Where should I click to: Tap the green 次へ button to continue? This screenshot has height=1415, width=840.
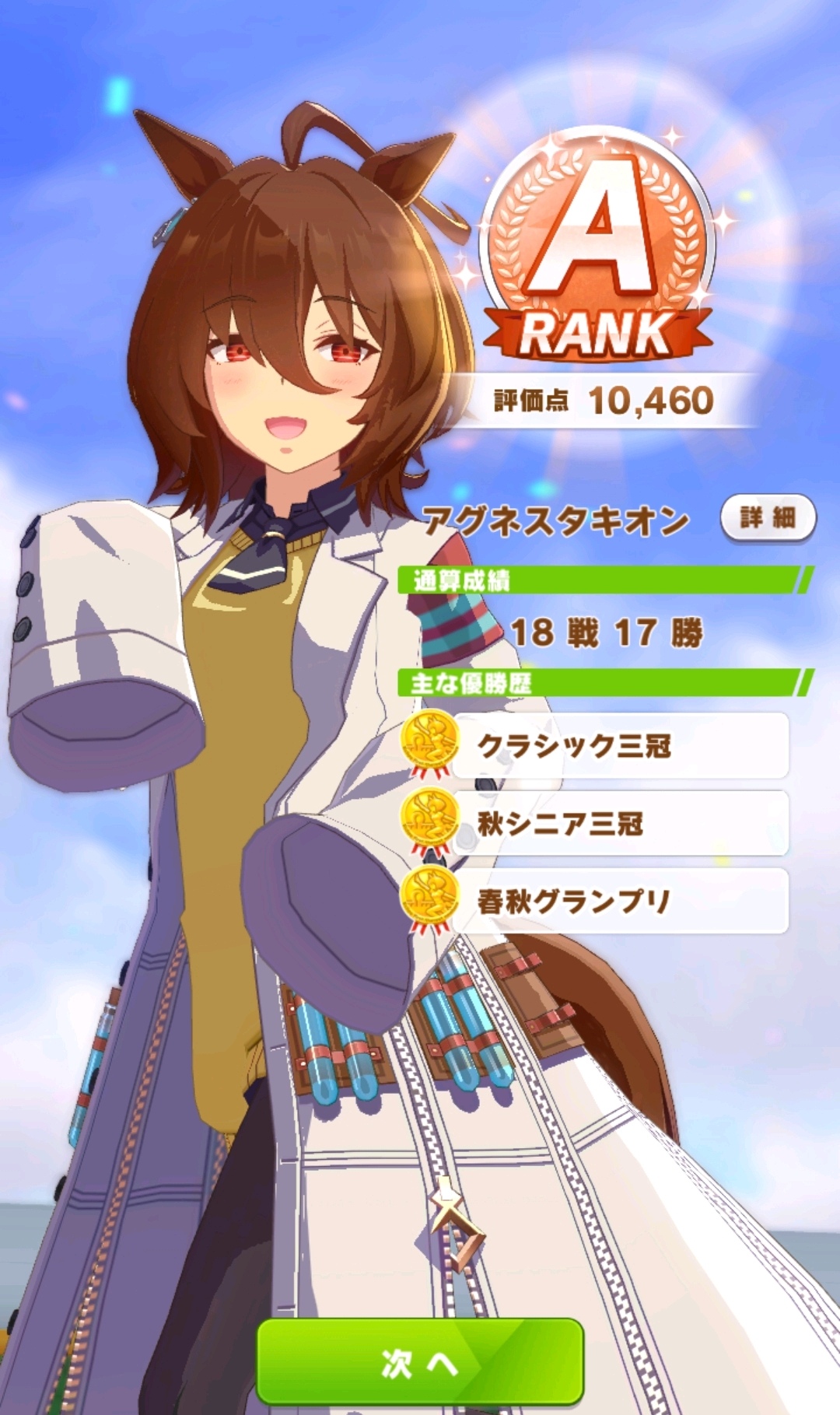coord(420,1361)
